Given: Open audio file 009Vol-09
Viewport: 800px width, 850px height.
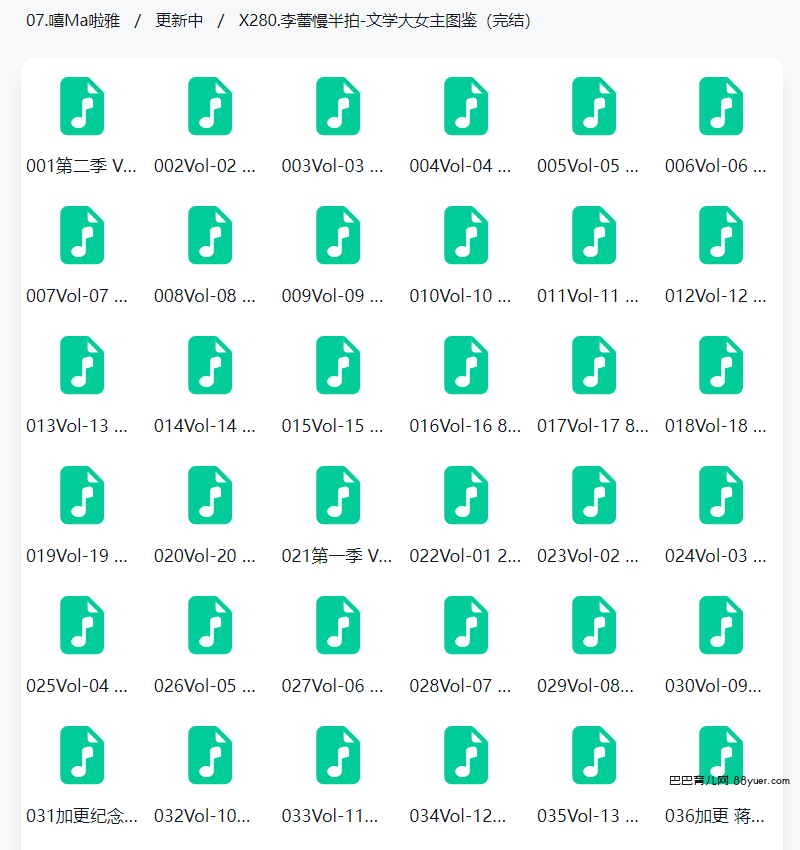Looking at the screenshot, I should [338, 236].
